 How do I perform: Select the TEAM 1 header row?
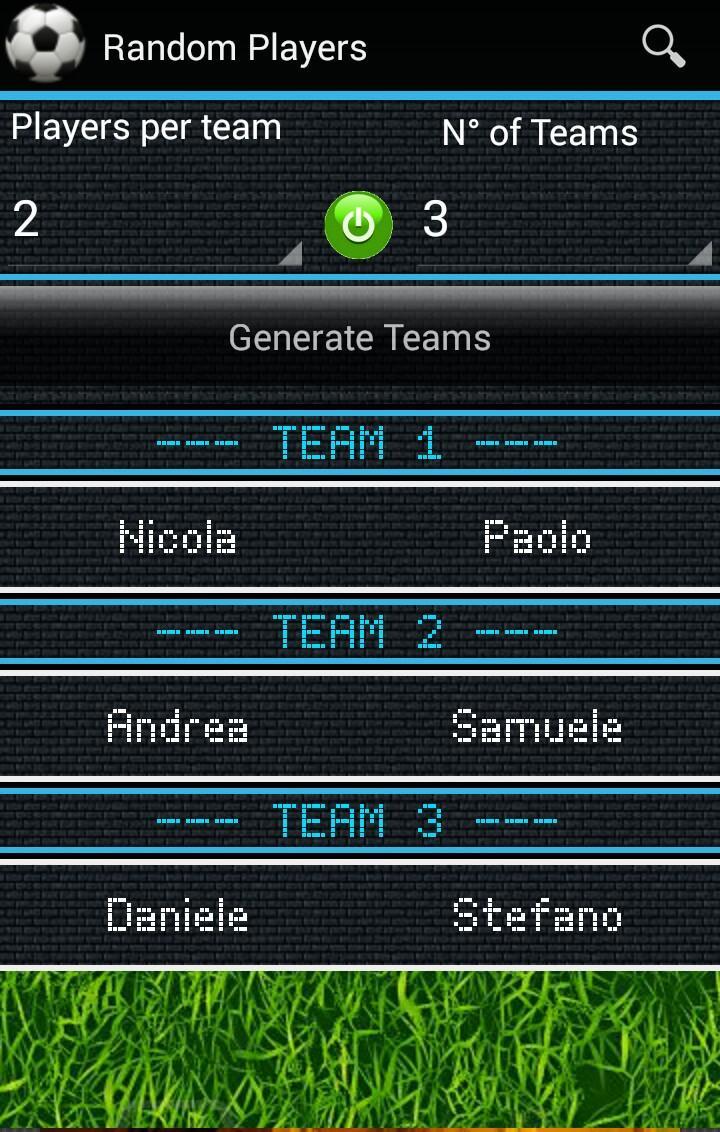tap(360, 441)
